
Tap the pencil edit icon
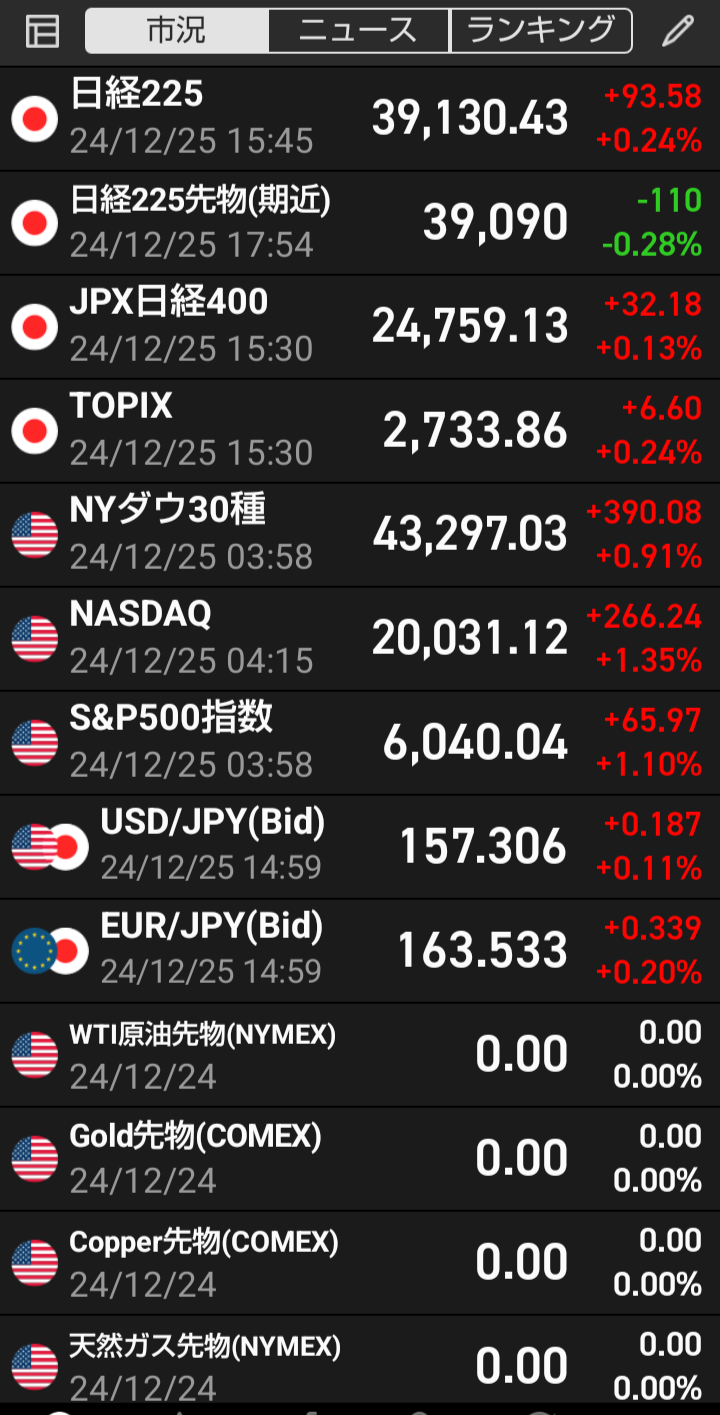[x=677, y=31]
